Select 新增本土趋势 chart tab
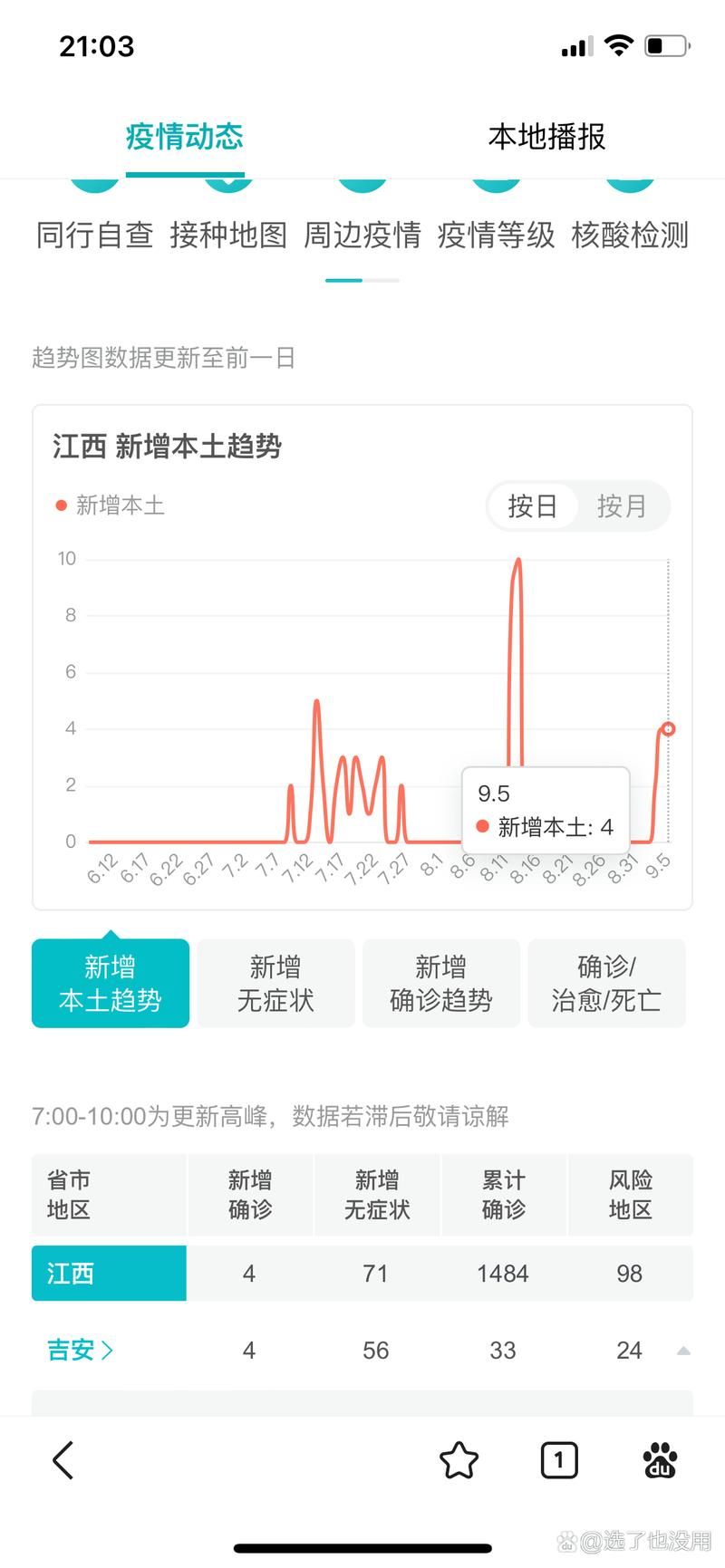 pyautogui.click(x=111, y=984)
